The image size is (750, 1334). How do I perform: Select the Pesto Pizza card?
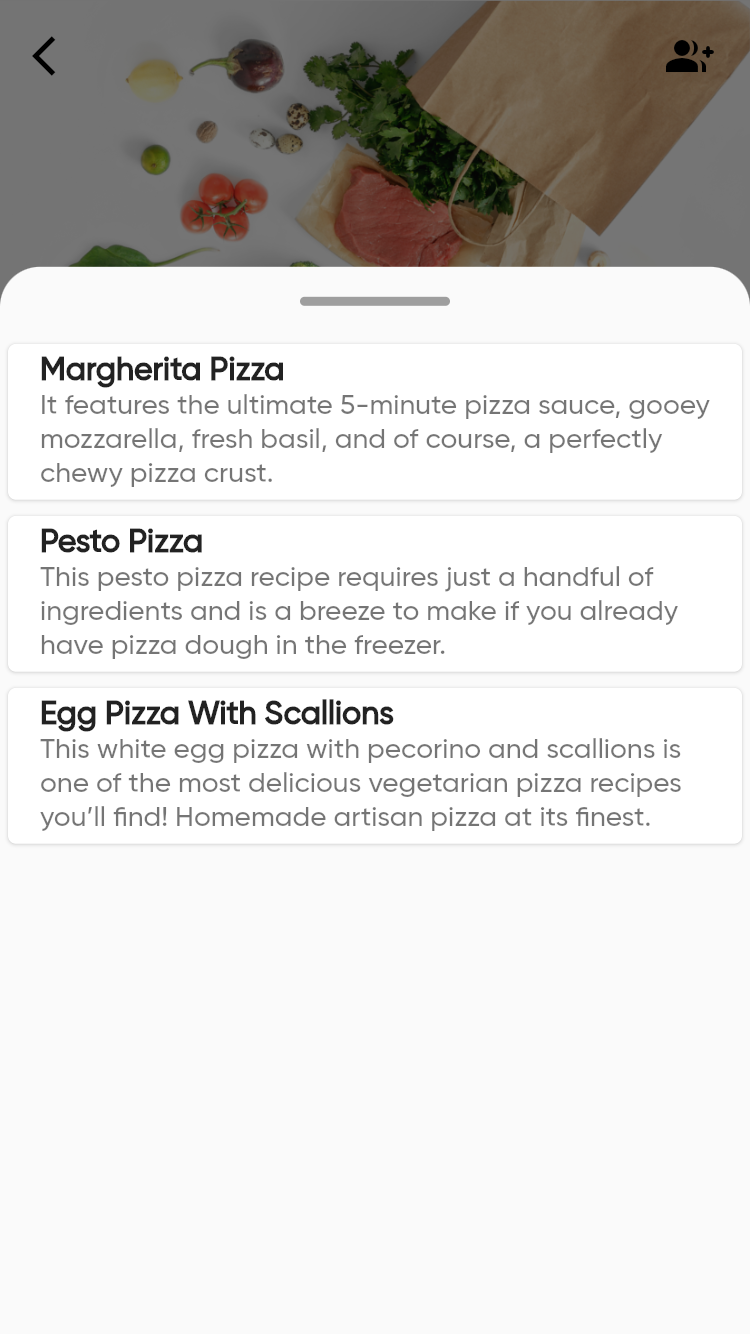click(x=375, y=593)
